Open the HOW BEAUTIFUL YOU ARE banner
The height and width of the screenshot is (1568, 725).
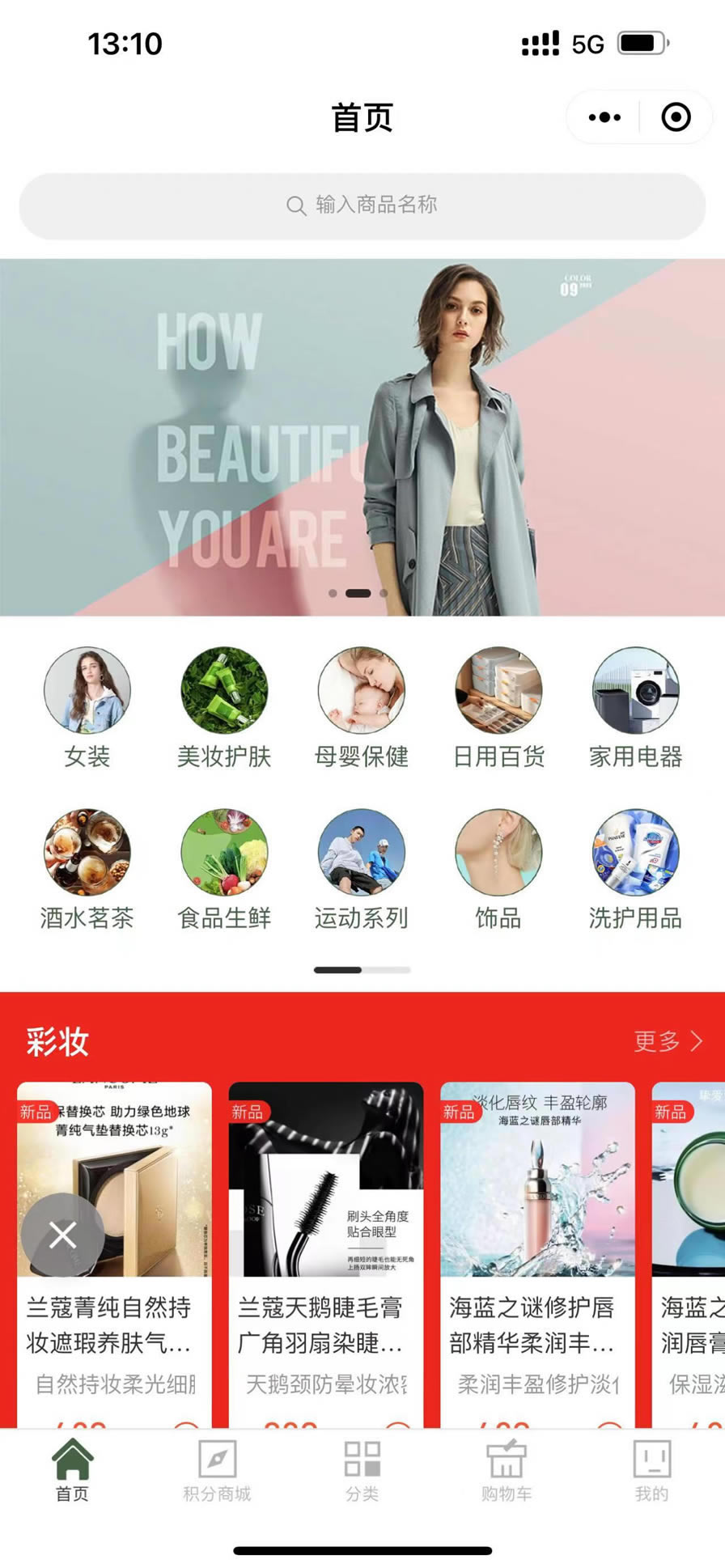click(362, 437)
